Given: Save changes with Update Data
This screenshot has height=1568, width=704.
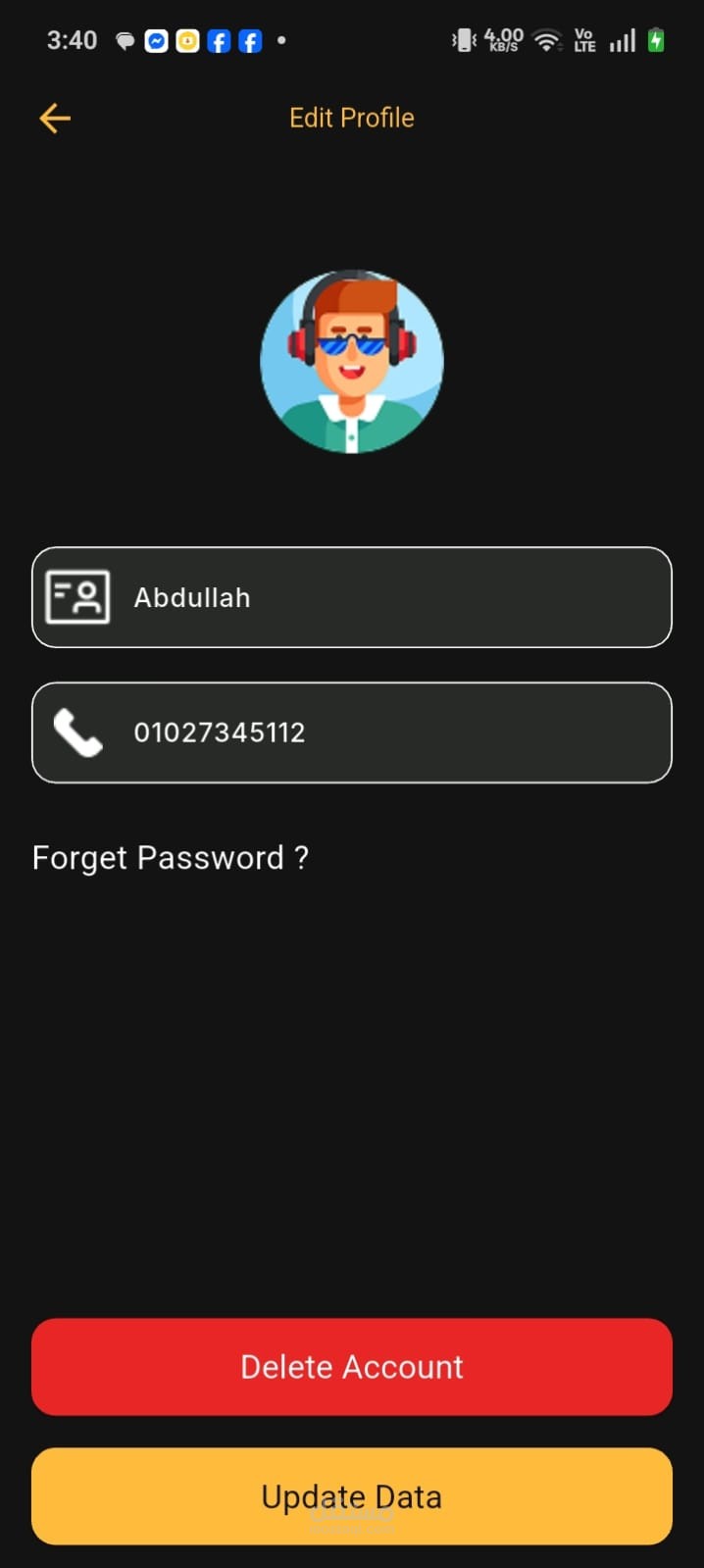Looking at the screenshot, I should coord(352,1496).
